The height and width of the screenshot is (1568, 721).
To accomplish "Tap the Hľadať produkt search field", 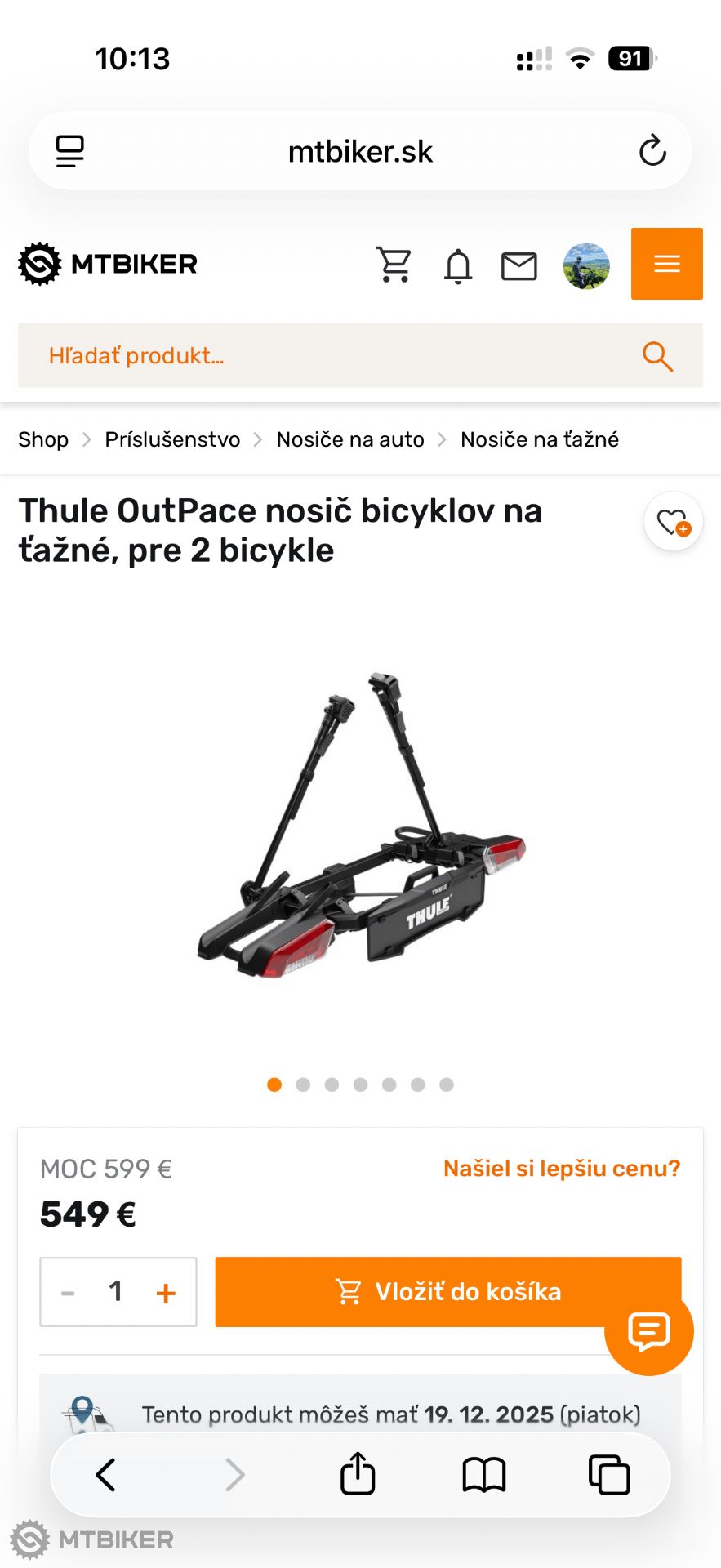I will (327, 355).
